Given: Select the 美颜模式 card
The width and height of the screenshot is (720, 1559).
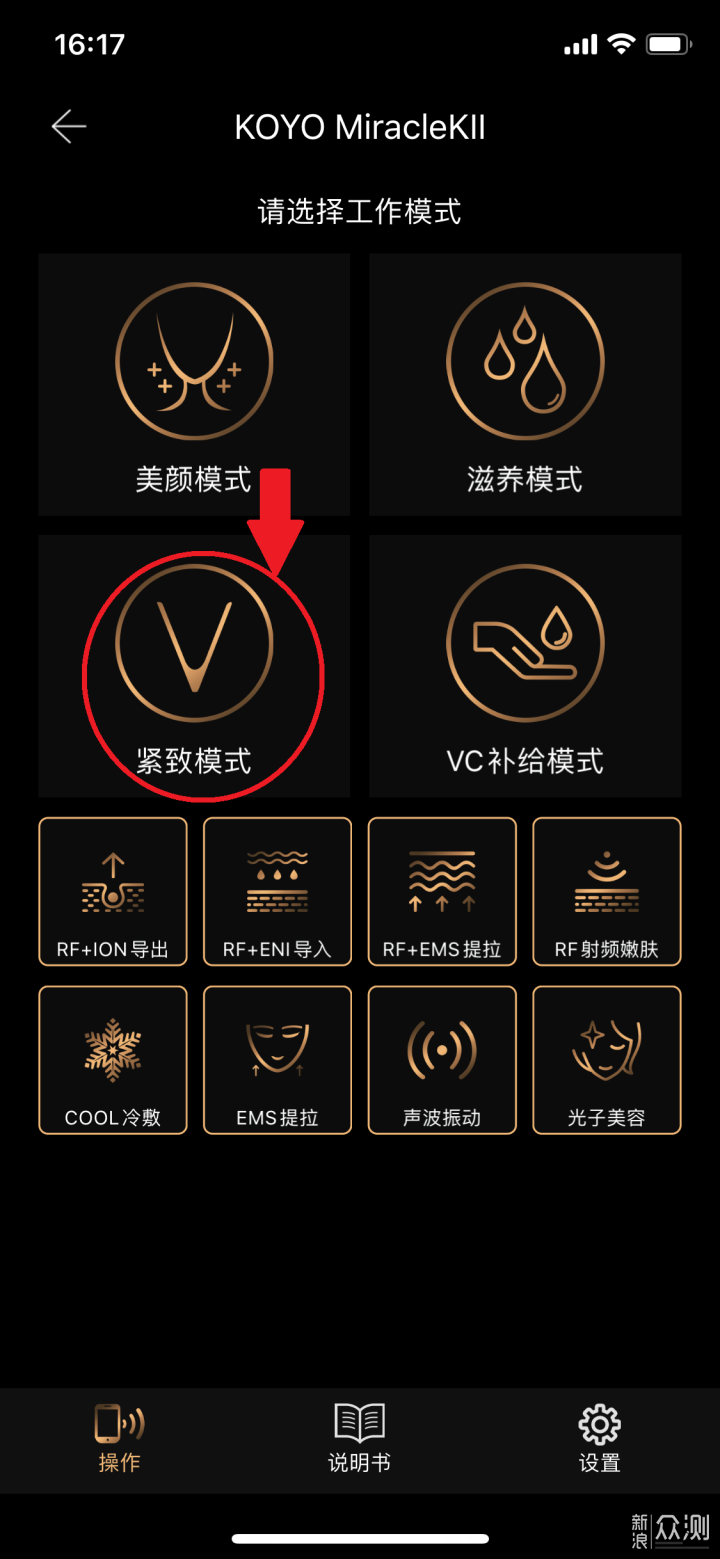Looking at the screenshot, I should (x=194, y=385).
